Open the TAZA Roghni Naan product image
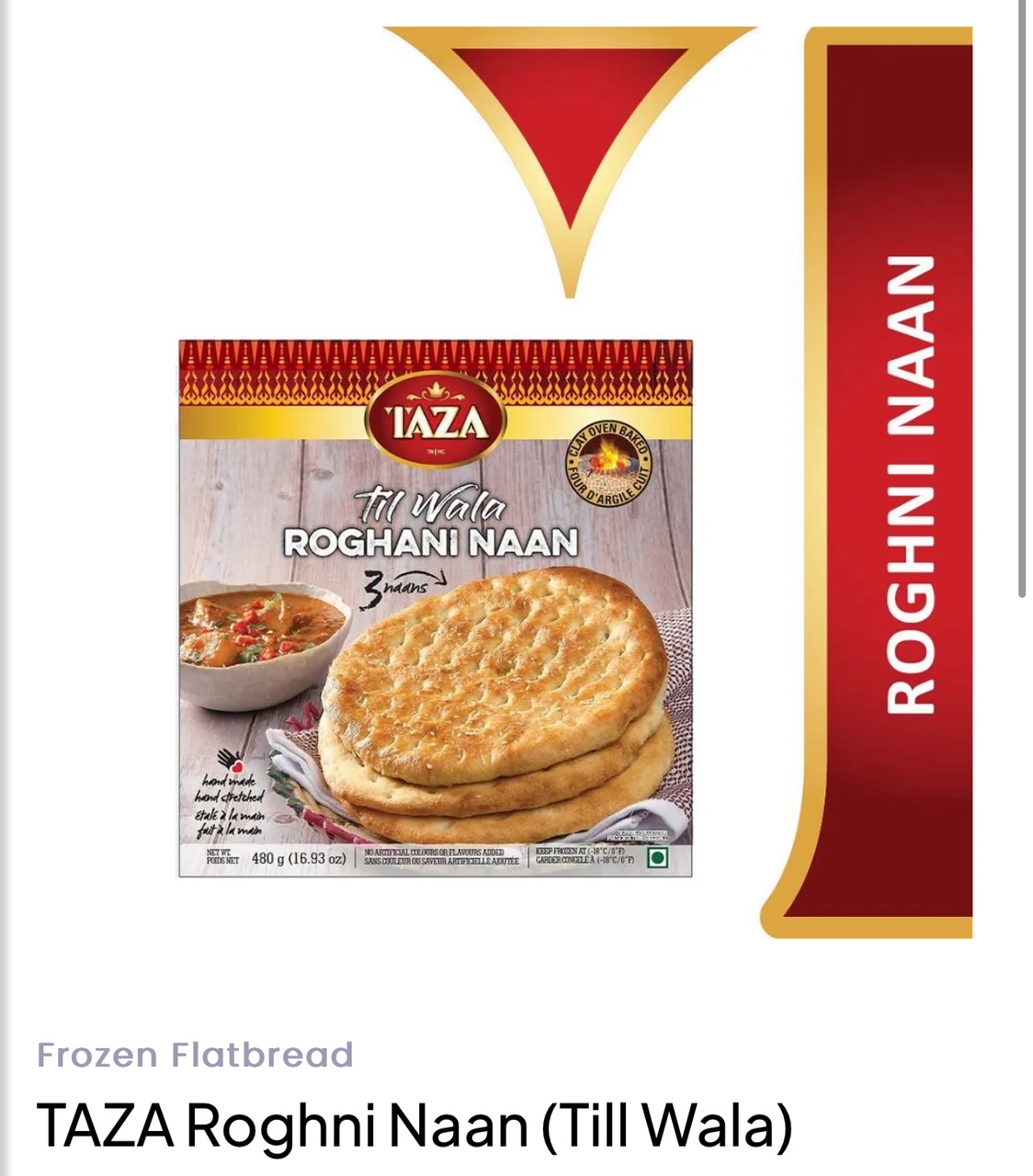Screen dimensions: 1033x1176 (x=435, y=608)
